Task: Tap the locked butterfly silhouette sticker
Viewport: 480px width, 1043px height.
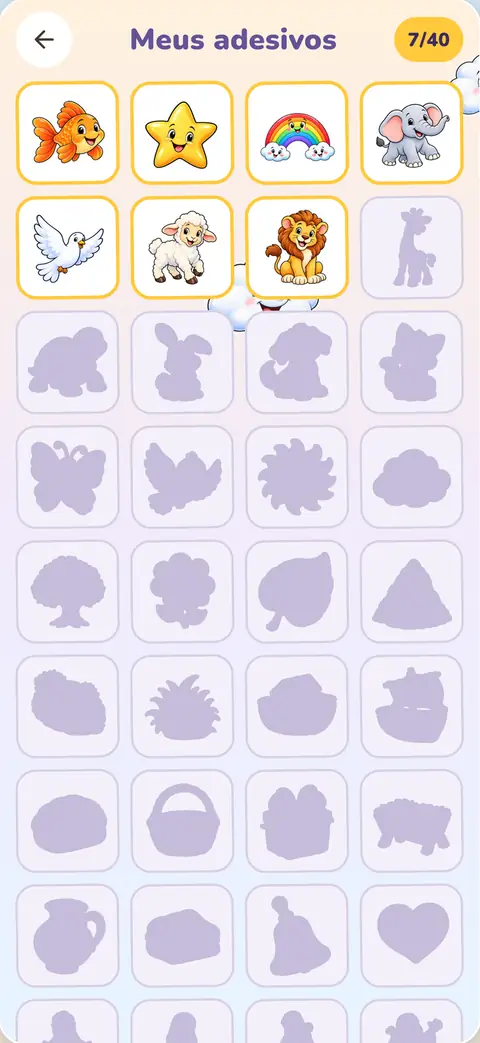Action: pos(68,477)
